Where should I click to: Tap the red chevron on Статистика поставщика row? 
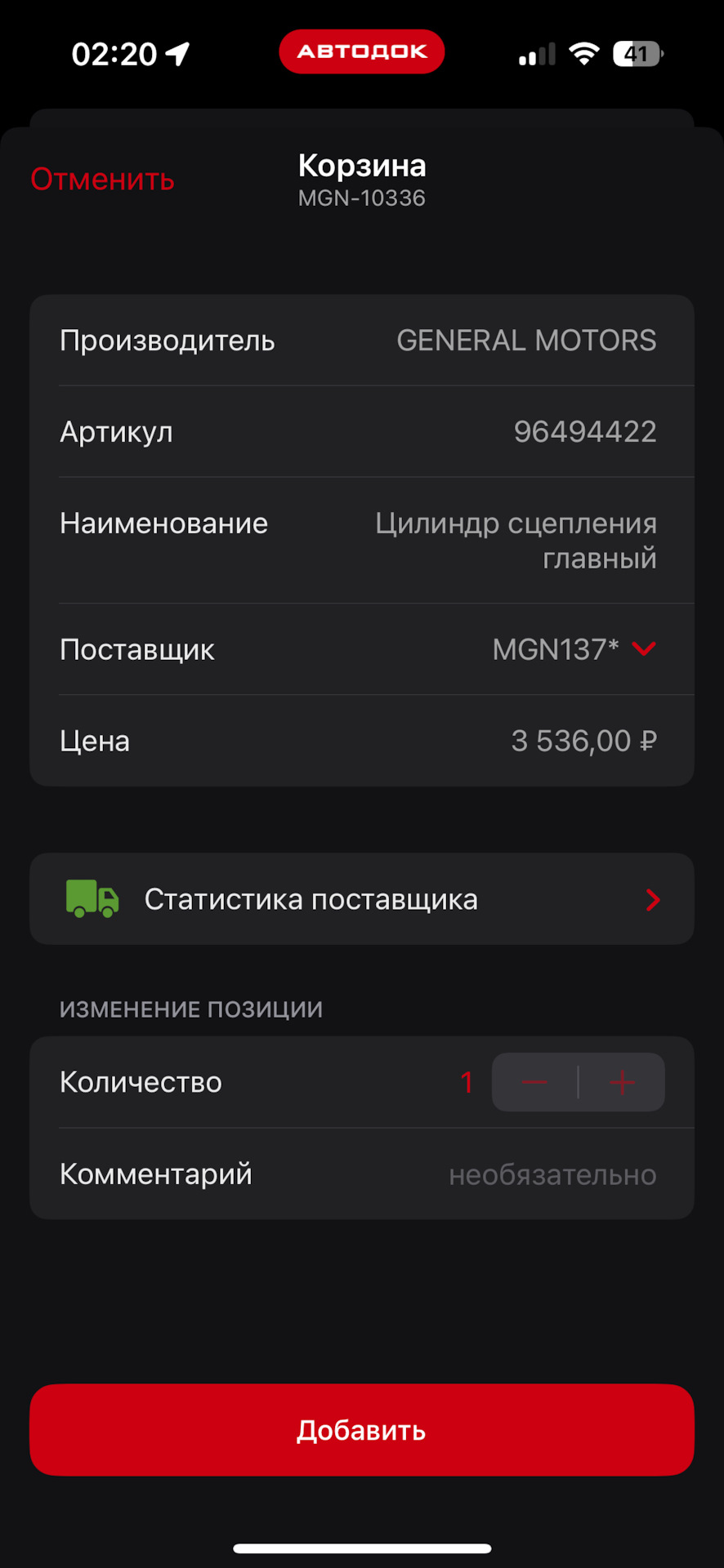[652, 899]
